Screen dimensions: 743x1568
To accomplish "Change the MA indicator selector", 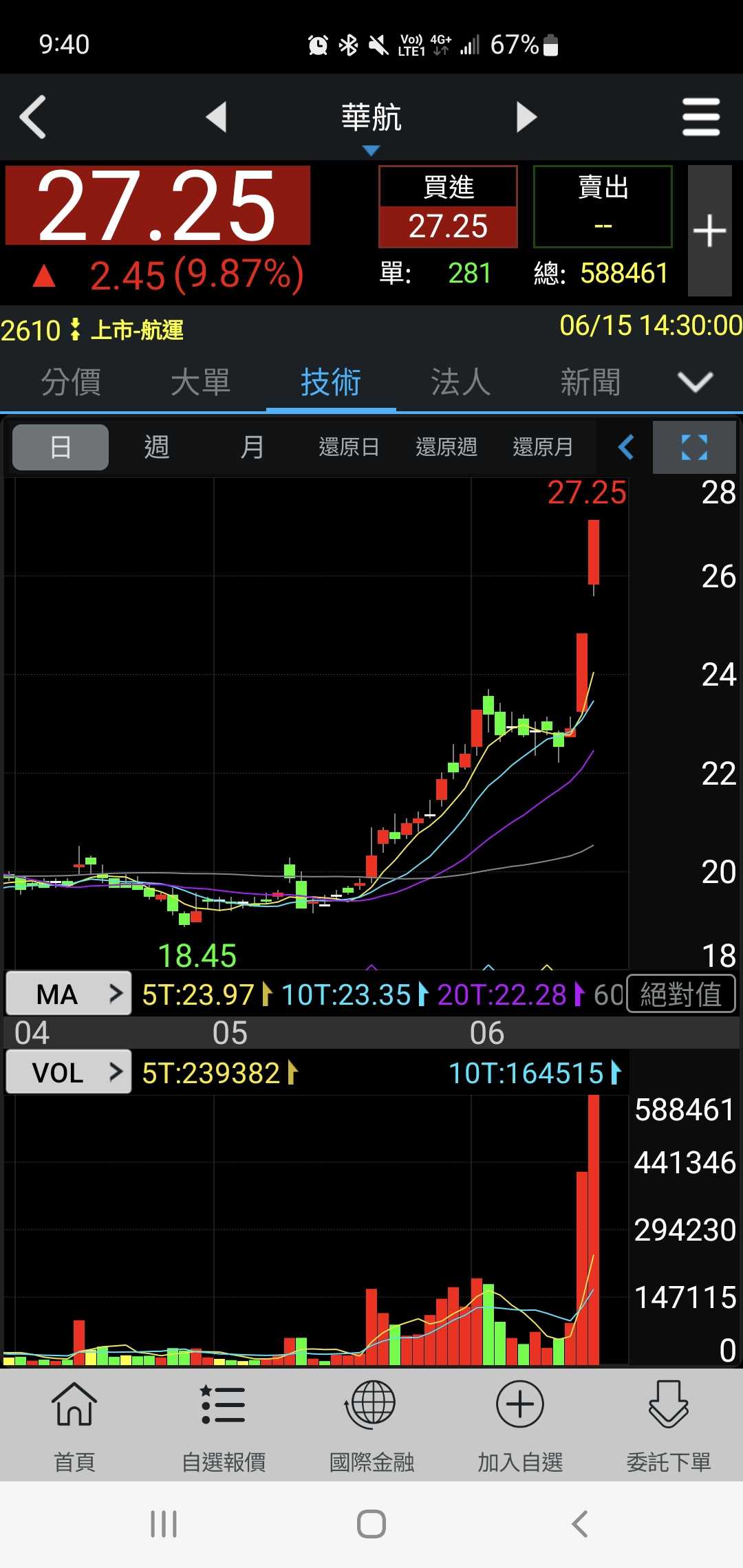I will (68, 994).
